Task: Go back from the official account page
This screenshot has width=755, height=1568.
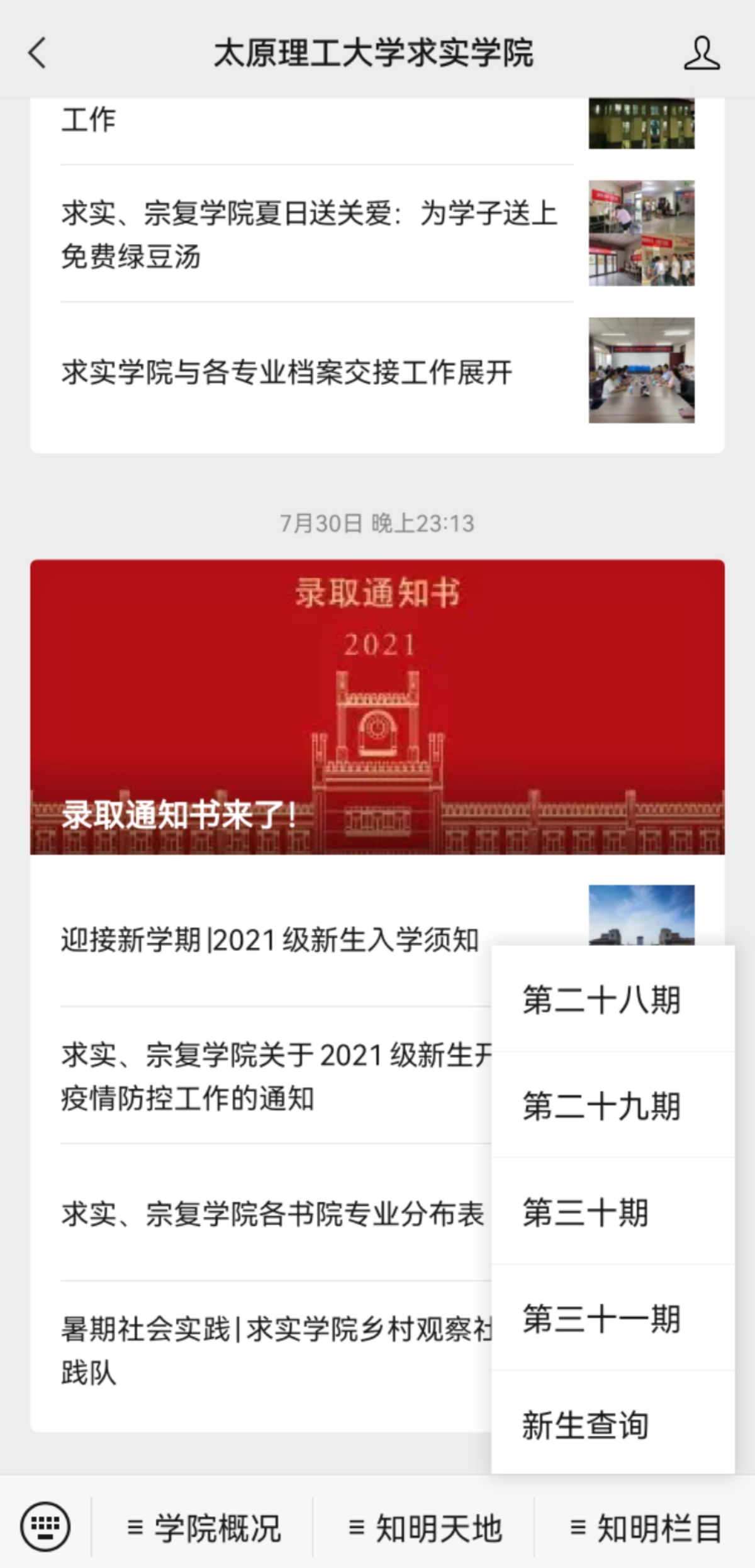Action: click(38, 53)
